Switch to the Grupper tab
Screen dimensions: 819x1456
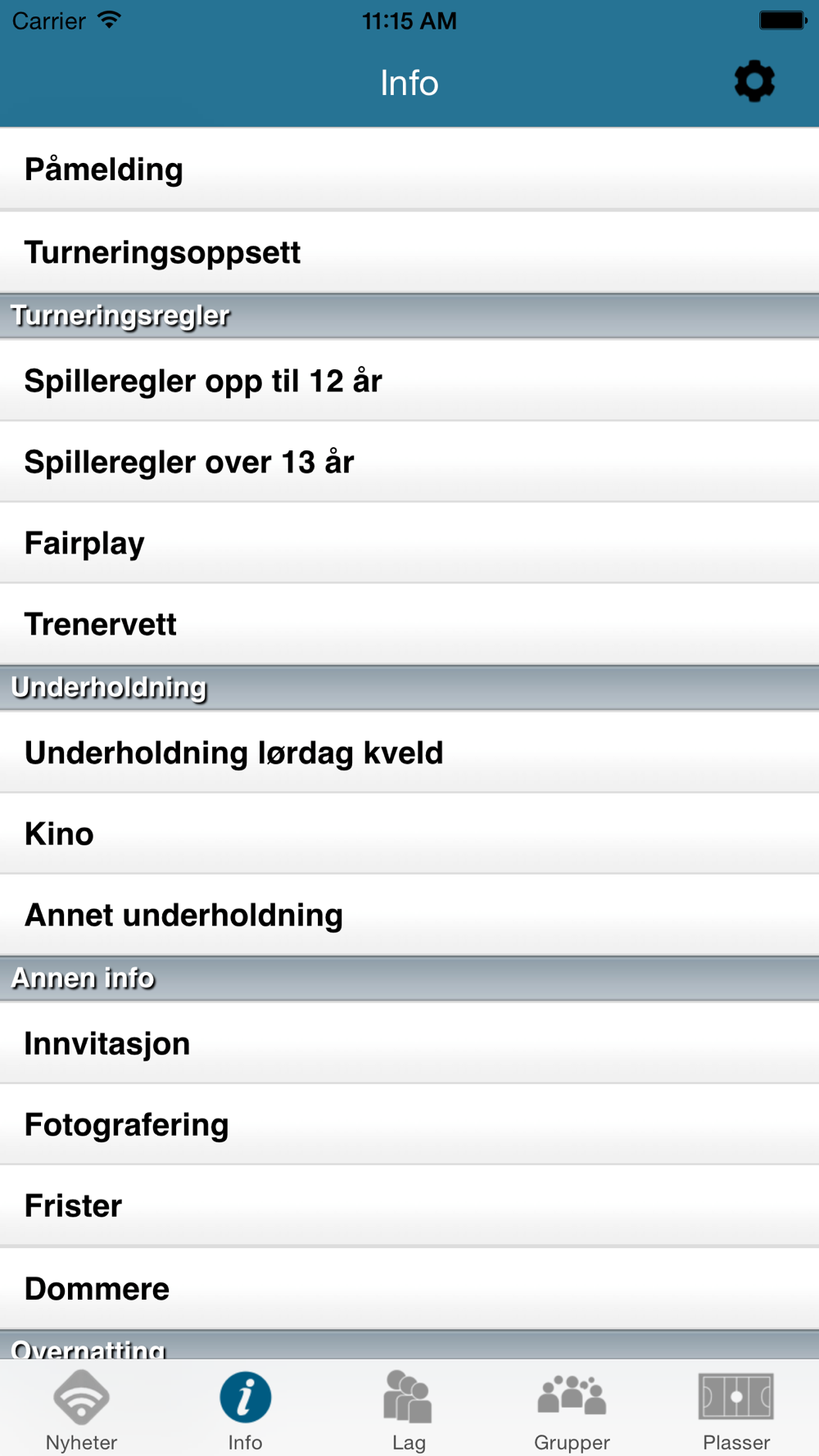click(572, 1410)
